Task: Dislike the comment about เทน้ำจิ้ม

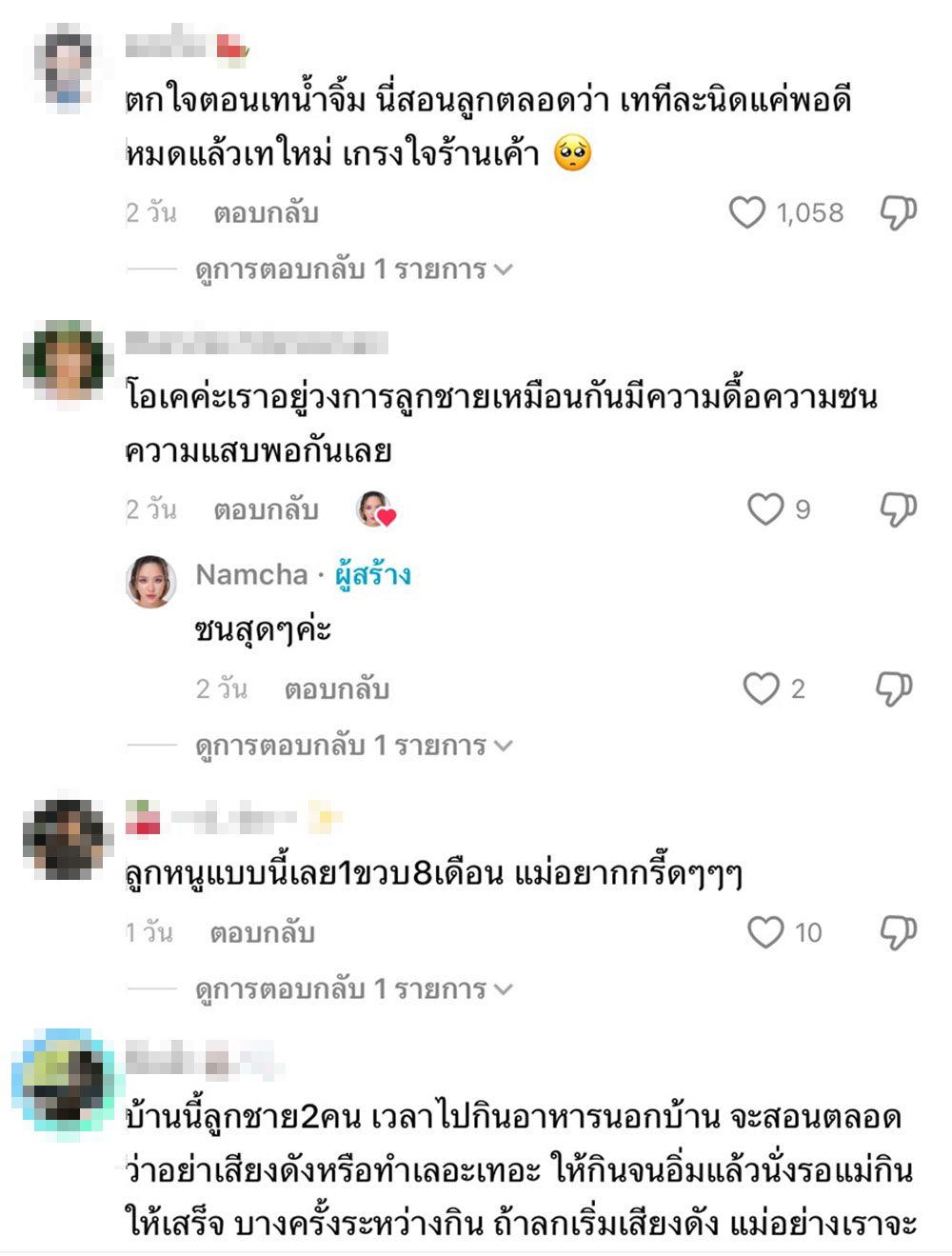Action: point(898,212)
